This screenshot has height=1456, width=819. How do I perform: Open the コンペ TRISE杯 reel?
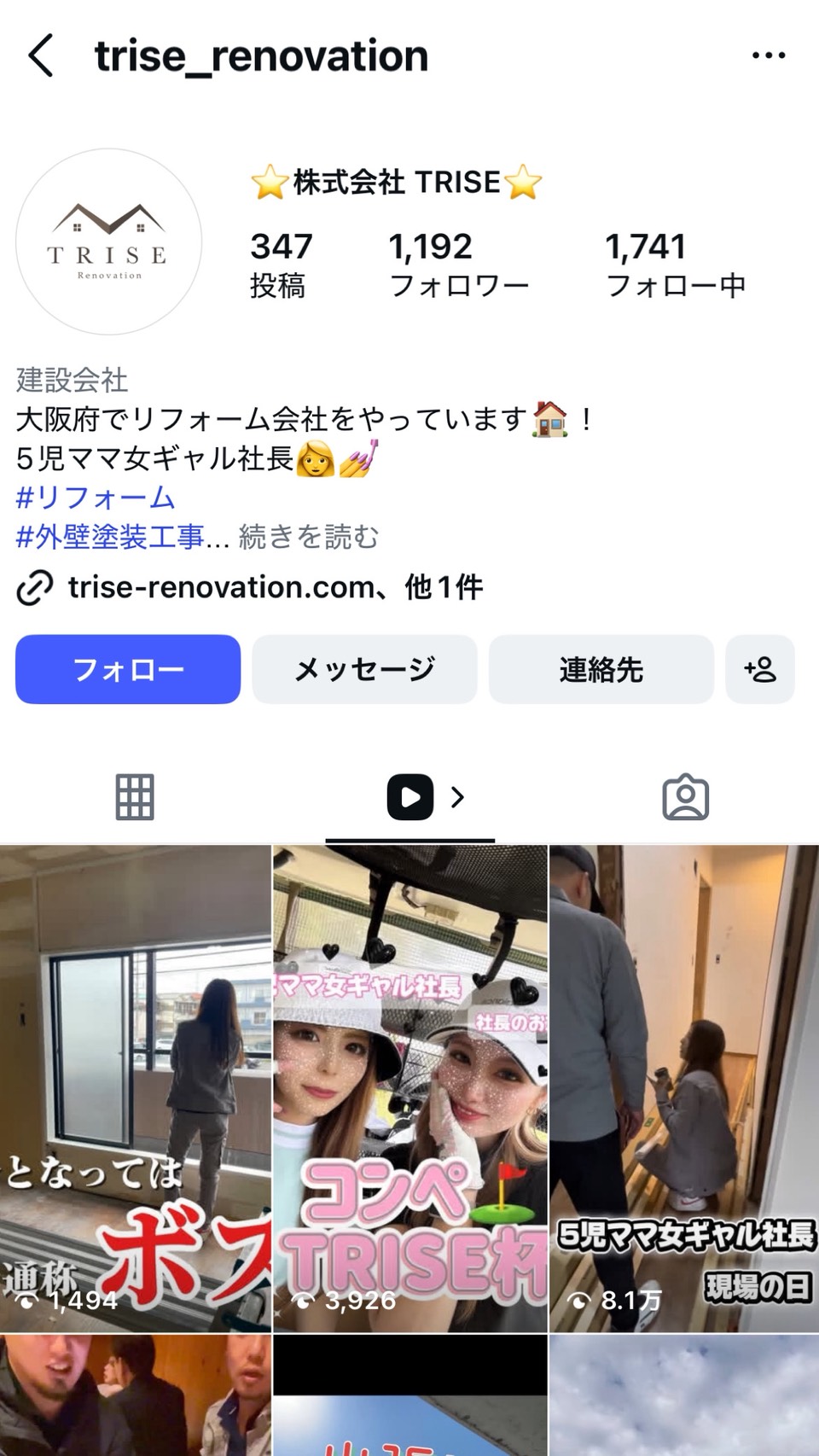(410, 1088)
